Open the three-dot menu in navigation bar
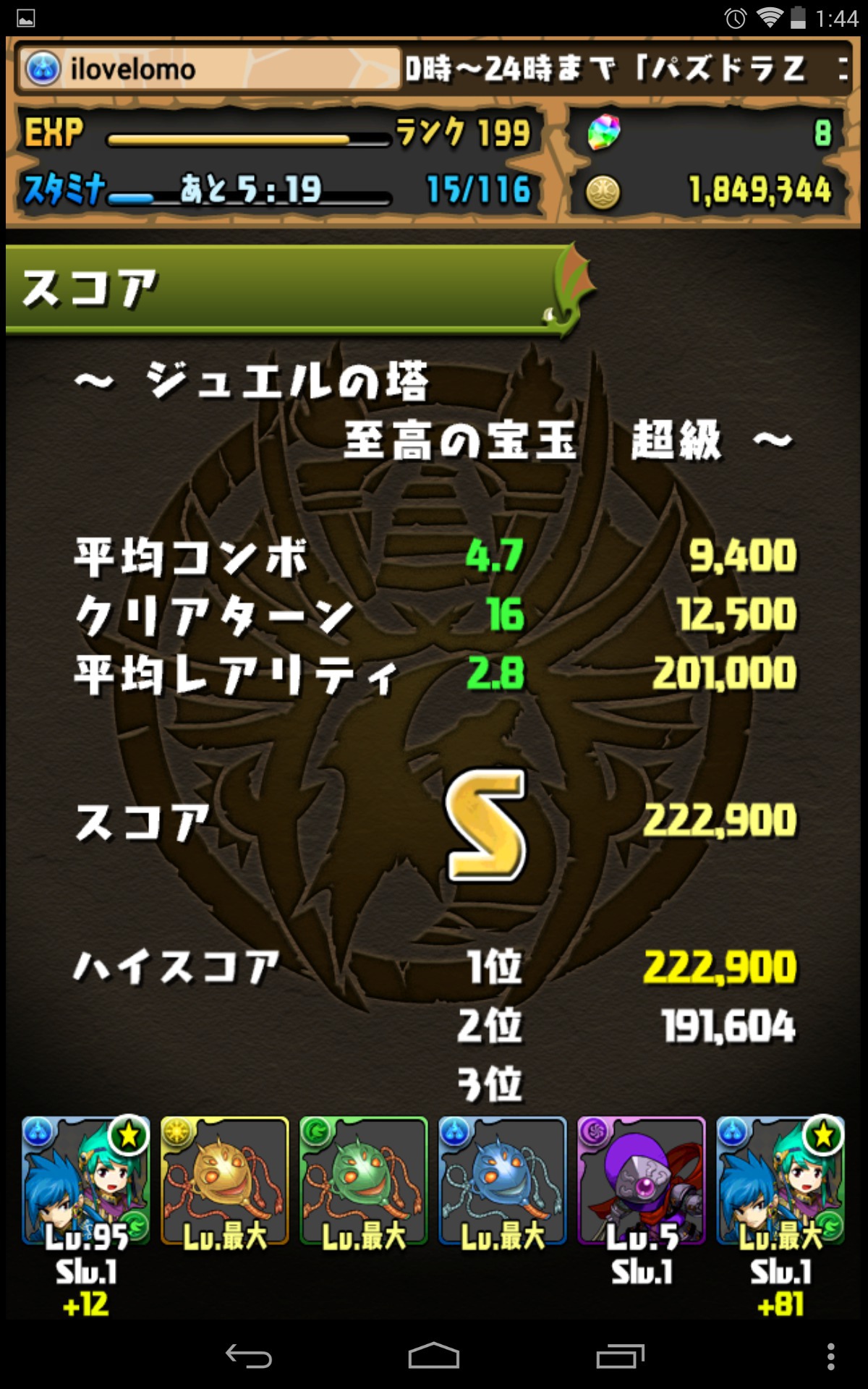This screenshot has height=1389, width=868. [x=831, y=1356]
